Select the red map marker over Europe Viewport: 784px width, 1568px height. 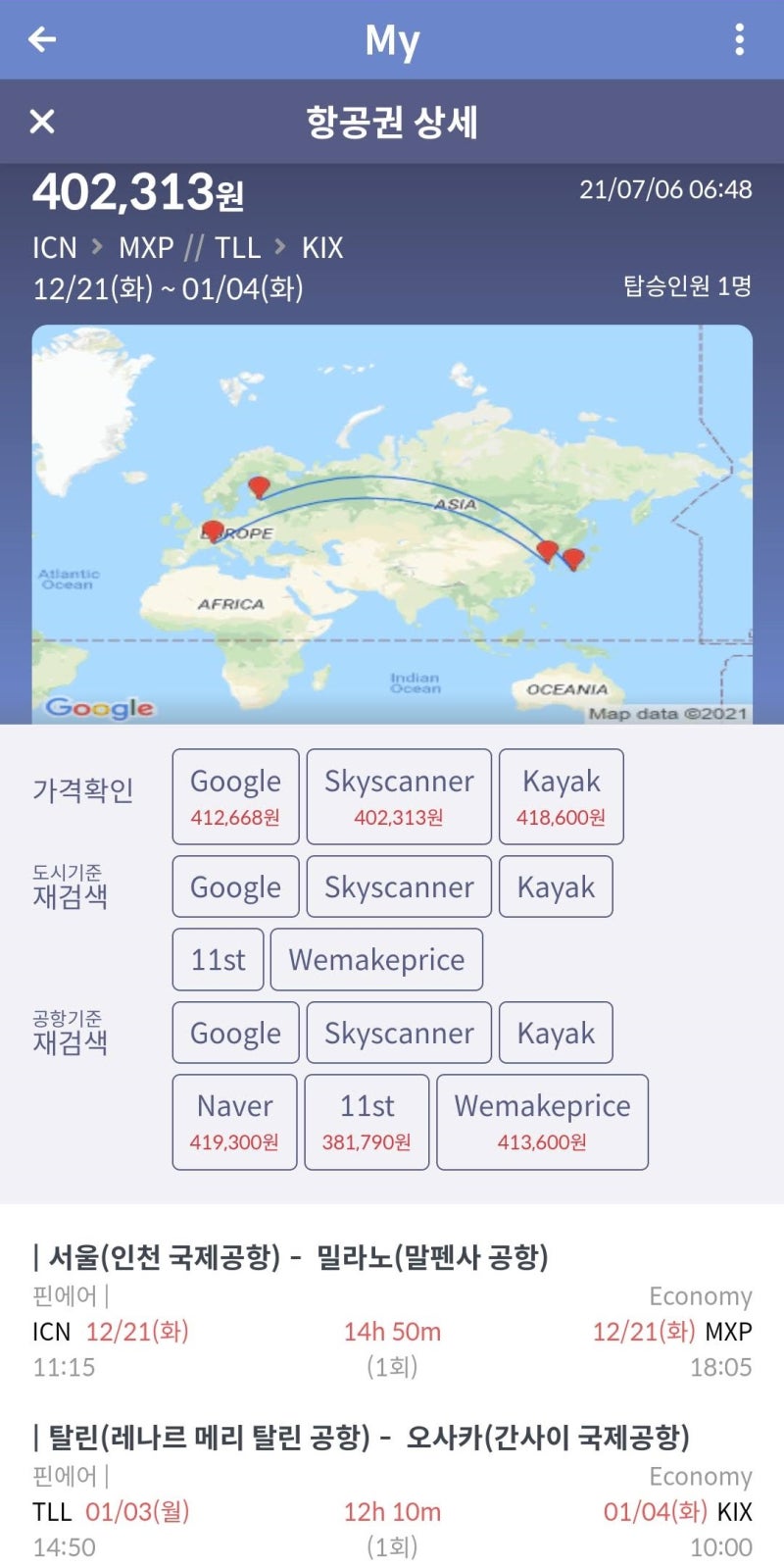[211, 531]
